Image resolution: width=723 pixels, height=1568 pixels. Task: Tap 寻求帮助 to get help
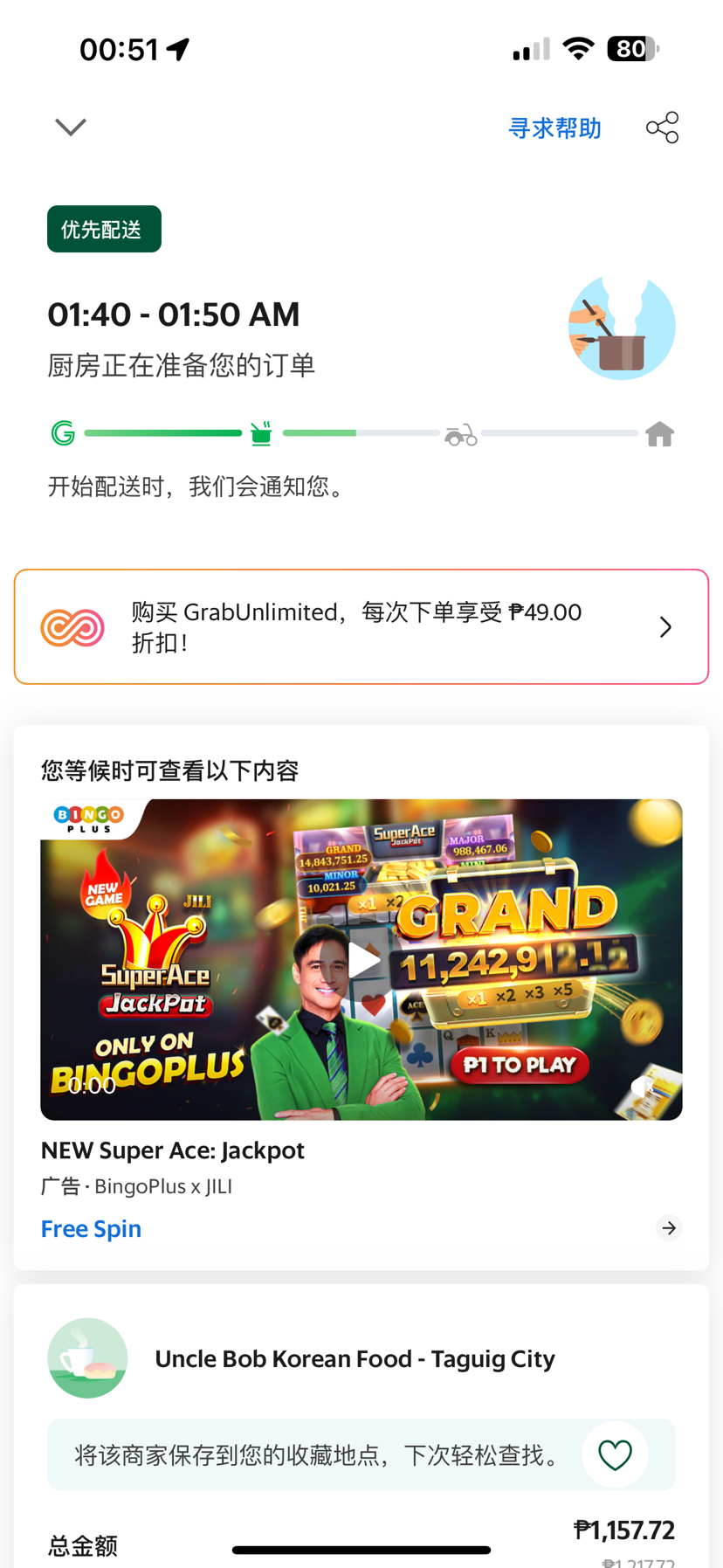554,128
